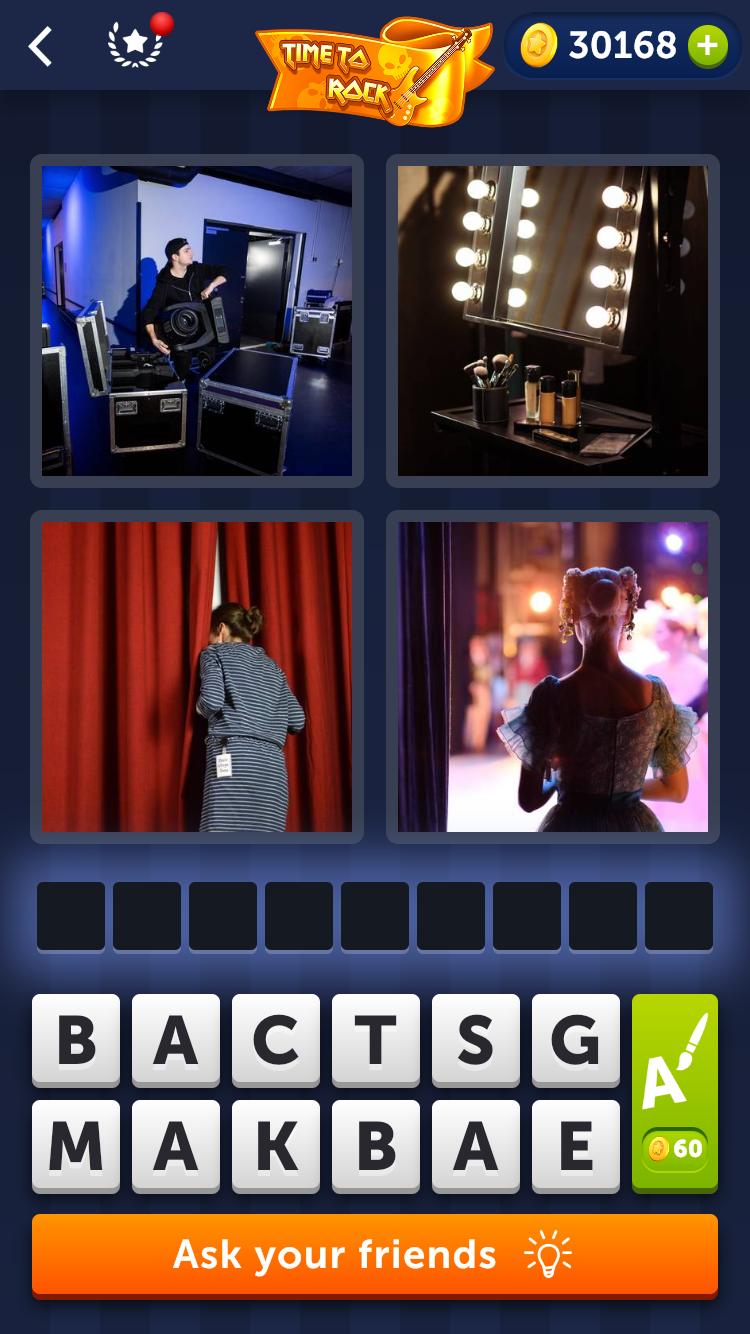Open the laurel star achievements icon
Screen dimensions: 750x1334
pos(136,45)
